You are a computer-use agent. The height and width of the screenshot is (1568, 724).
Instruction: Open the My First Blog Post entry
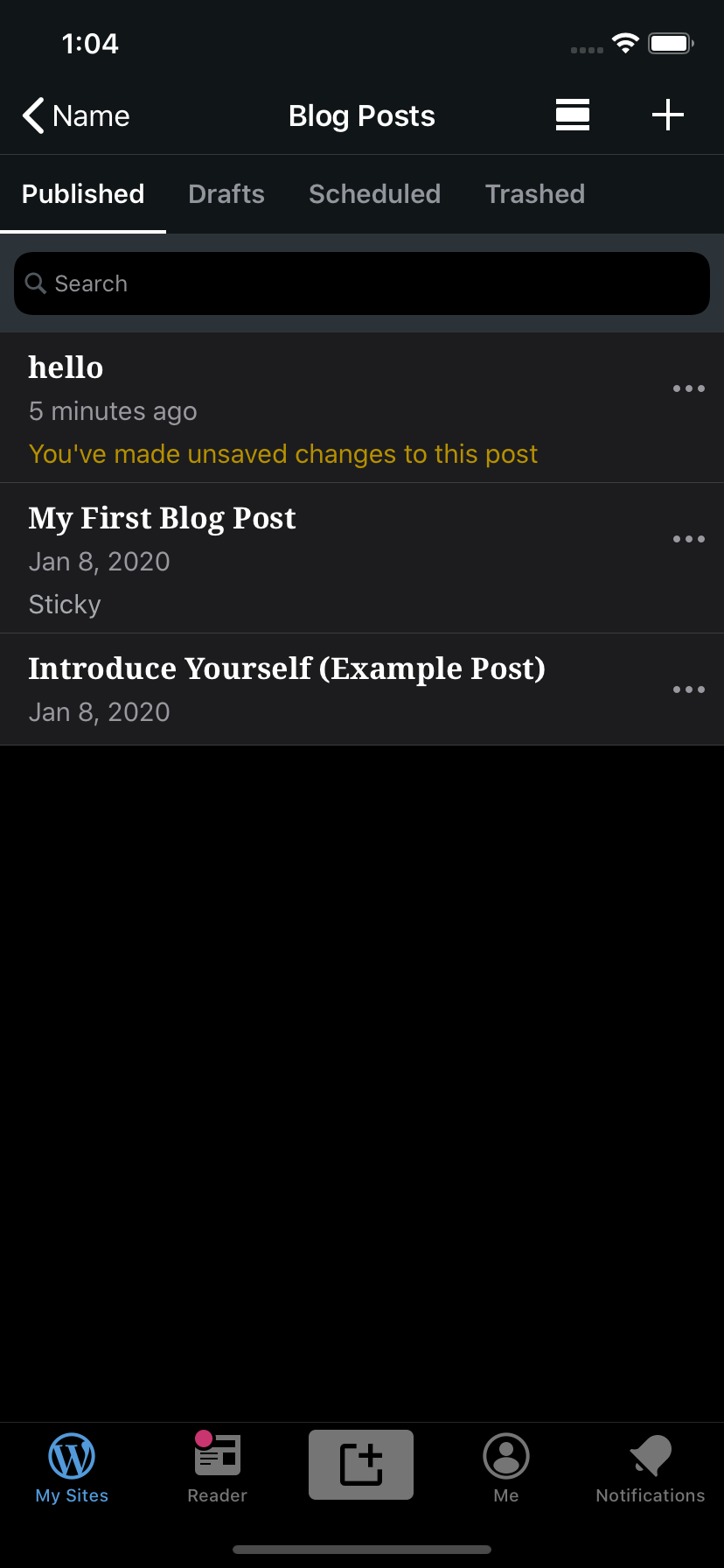[x=262, y=557]
